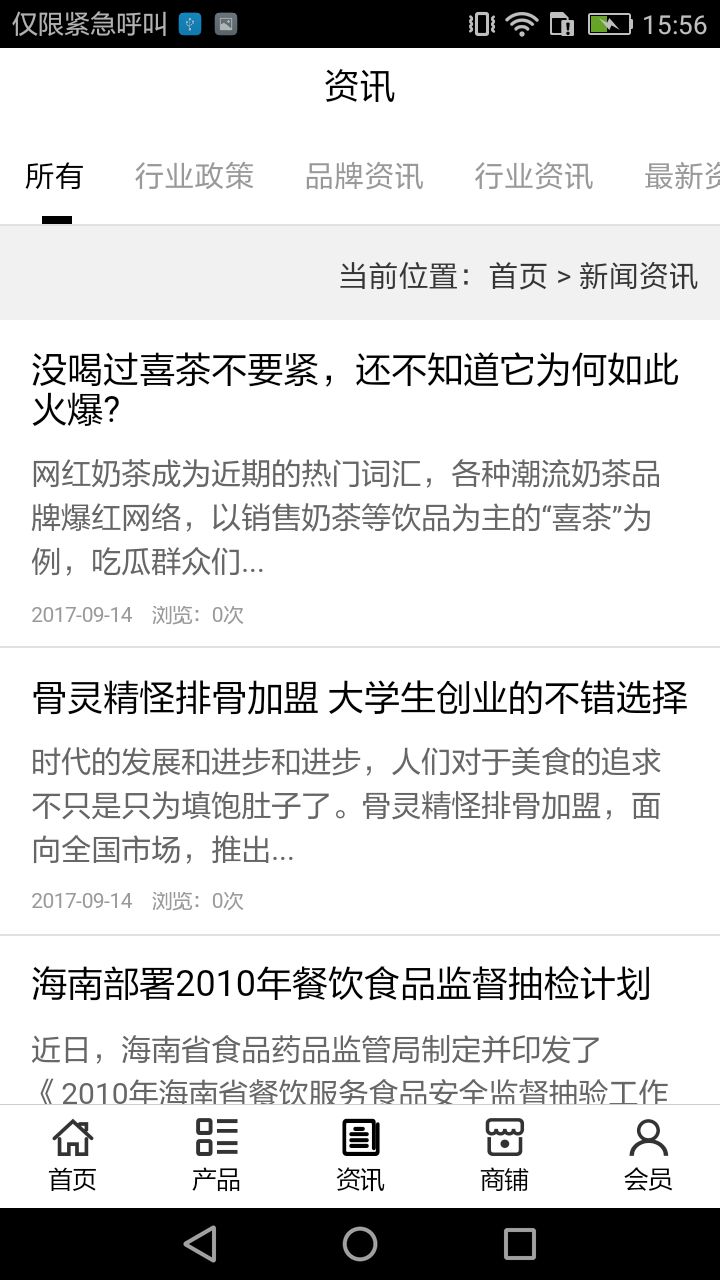Select the 行业政策 tab
720x1280 pixels.
(194, 177)
